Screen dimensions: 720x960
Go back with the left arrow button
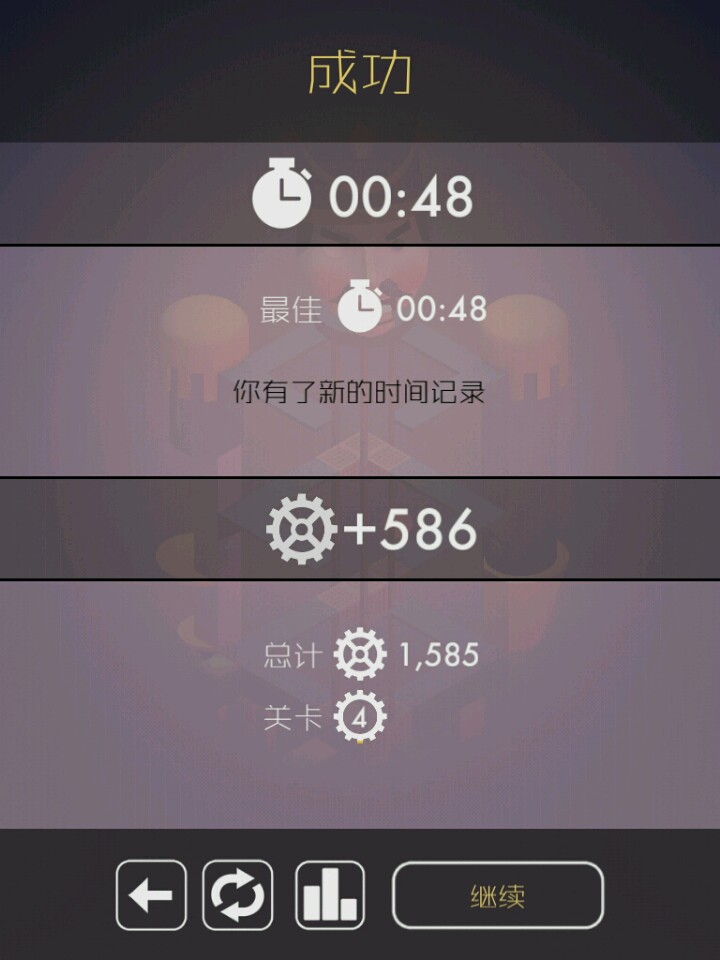(x=151, y=895)
